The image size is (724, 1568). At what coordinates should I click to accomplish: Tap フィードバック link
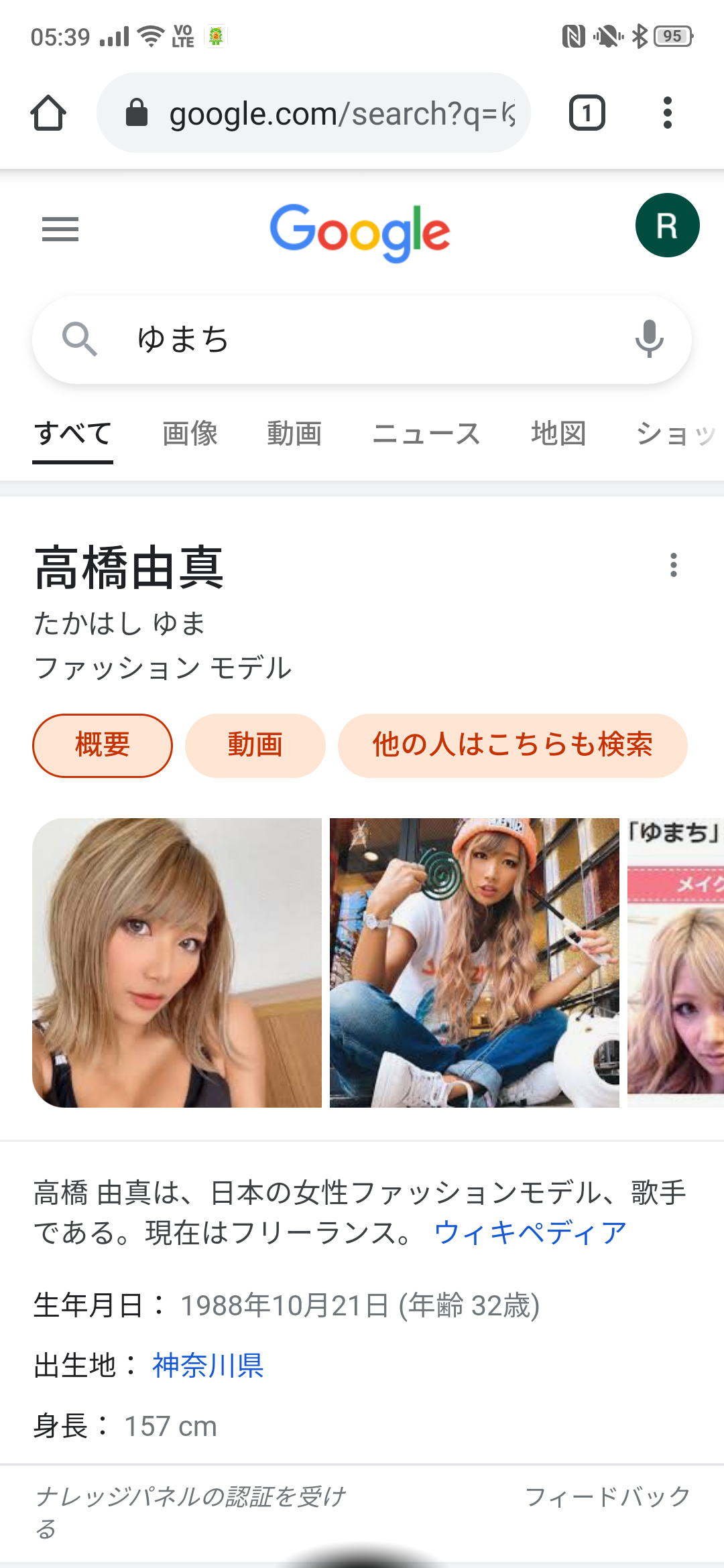[607, 1496]
